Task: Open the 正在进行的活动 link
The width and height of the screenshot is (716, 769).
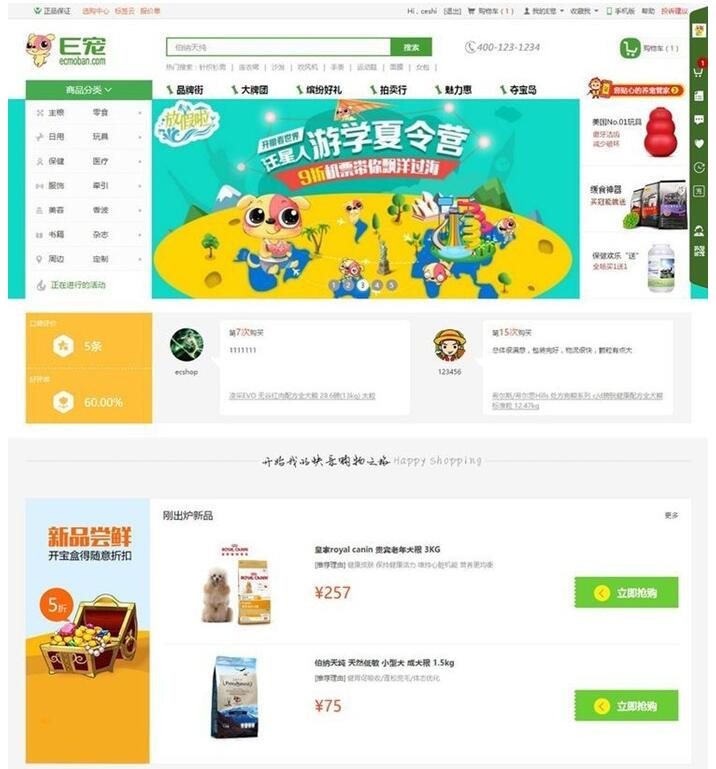Action: (78, 285)
